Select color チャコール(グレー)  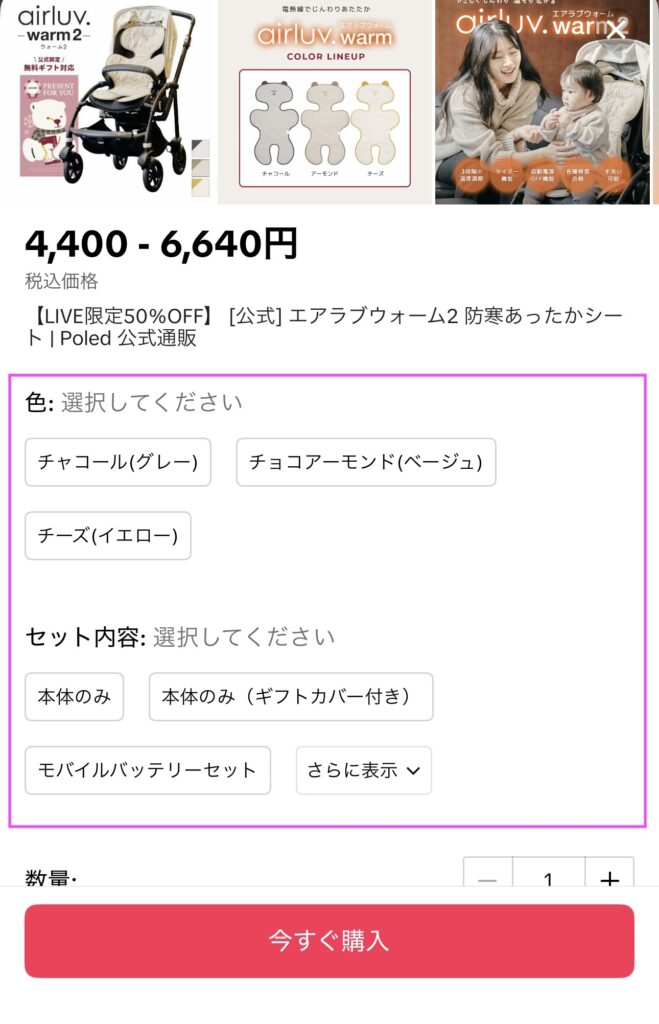[x=118, y=462]
